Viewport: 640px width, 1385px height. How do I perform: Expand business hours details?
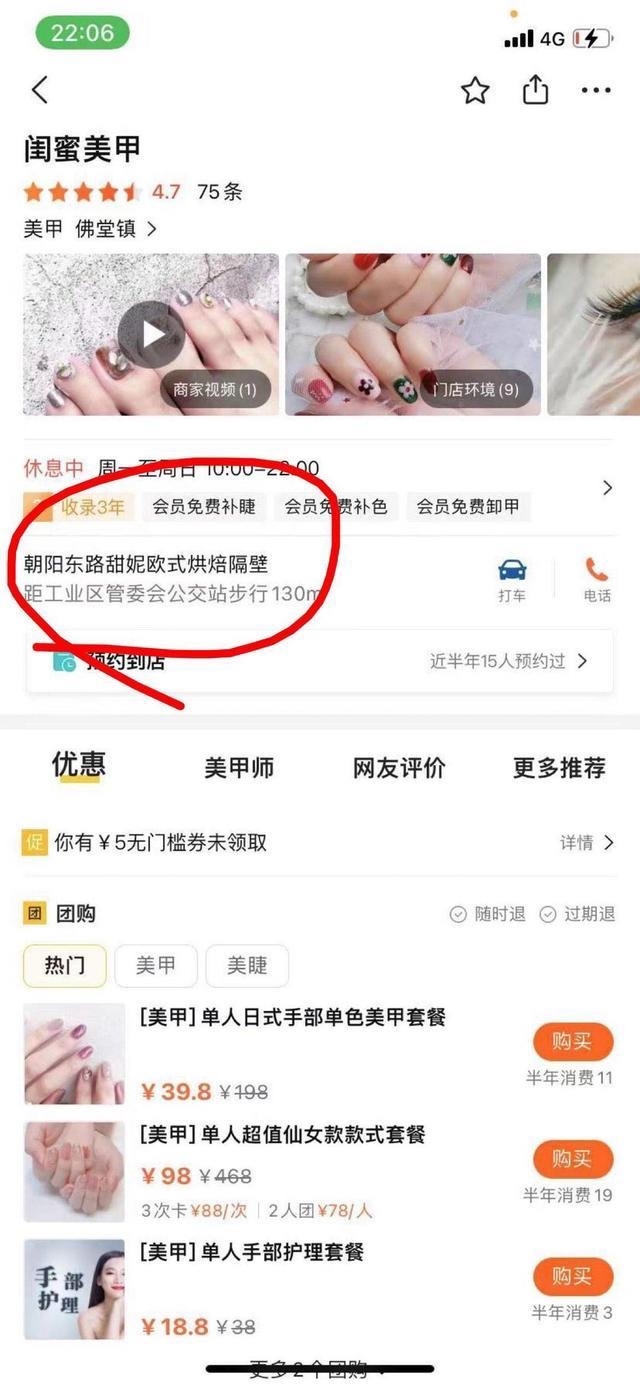606,488
